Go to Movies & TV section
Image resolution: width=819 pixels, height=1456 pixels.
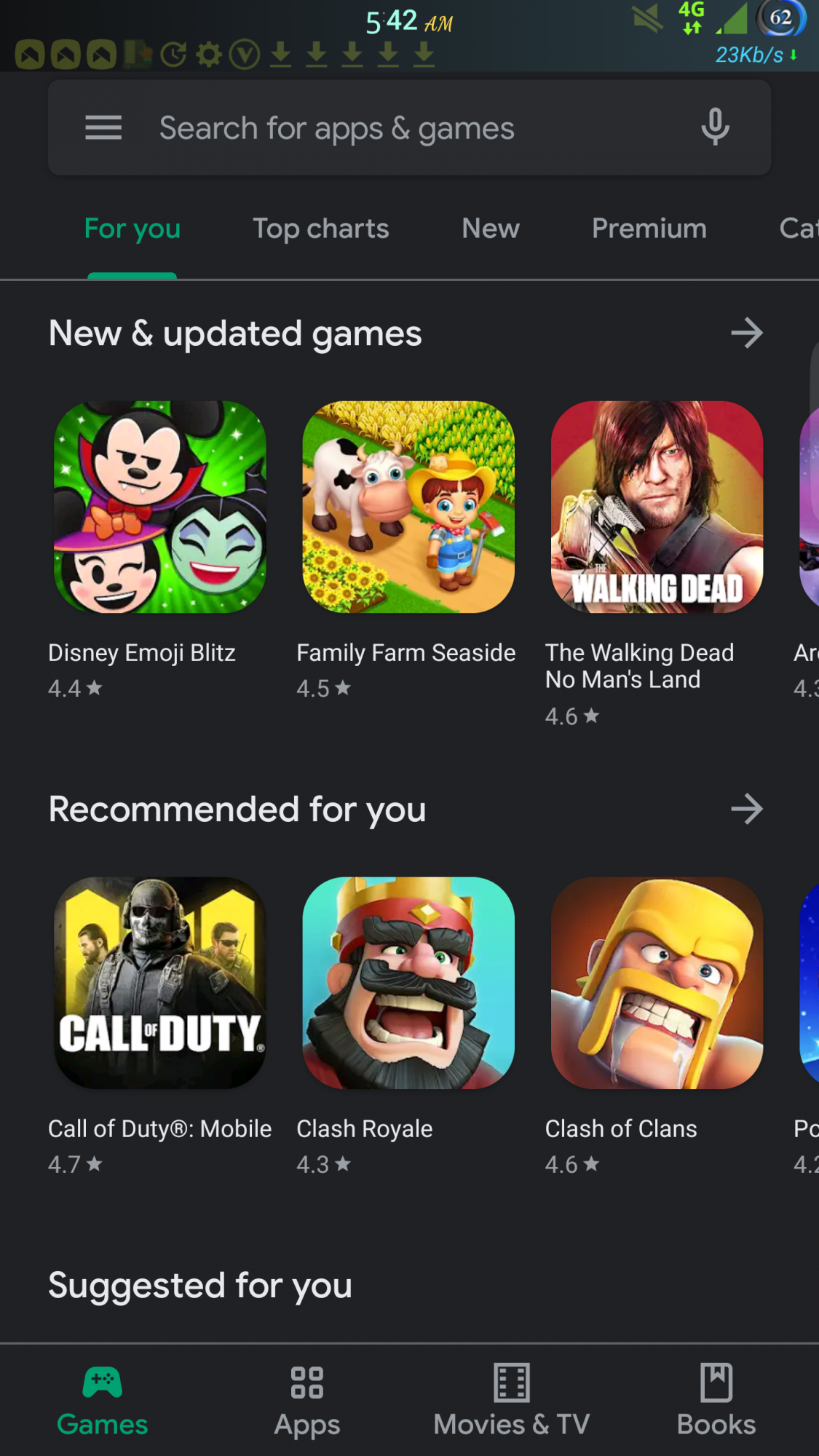[x=511, y=1401]
